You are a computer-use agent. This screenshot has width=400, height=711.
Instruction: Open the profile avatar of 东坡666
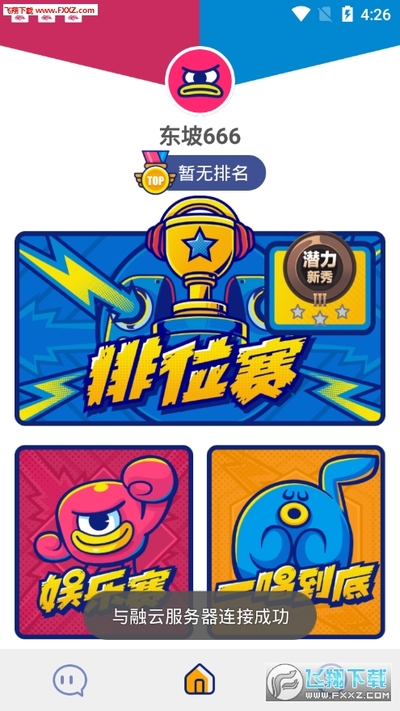pyautogui.click(x=200, y=80)
